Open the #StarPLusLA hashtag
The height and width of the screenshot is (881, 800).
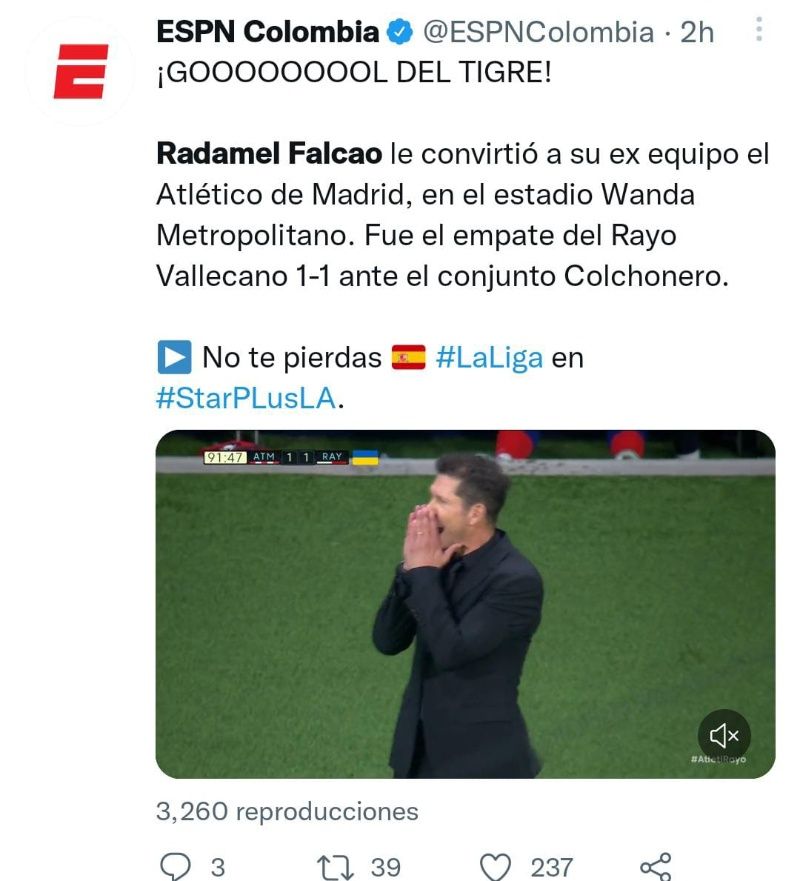(x=247, y=398)
